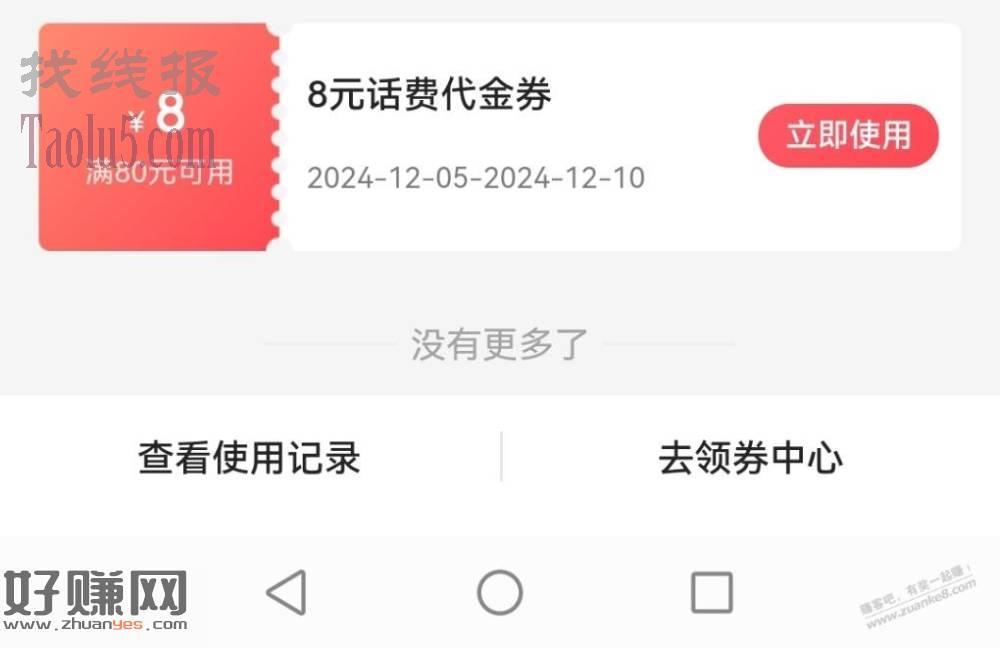
Task: Return to the home screen
Action: (x=500, y=593)
